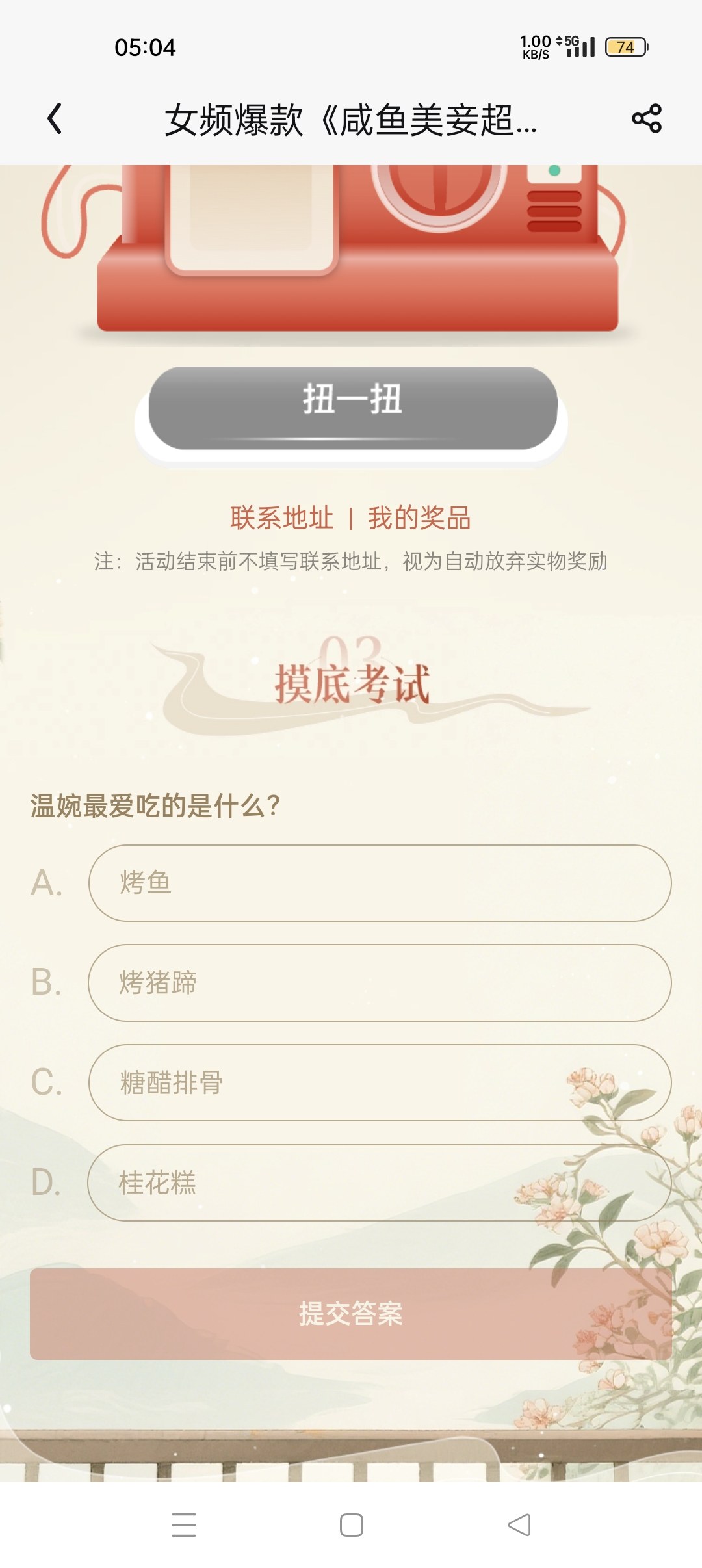This screenshot has height=1568, width=702.
Task: Choose option B 烤猪蹄
Action: pyautogui.click(x=380, y=983)
